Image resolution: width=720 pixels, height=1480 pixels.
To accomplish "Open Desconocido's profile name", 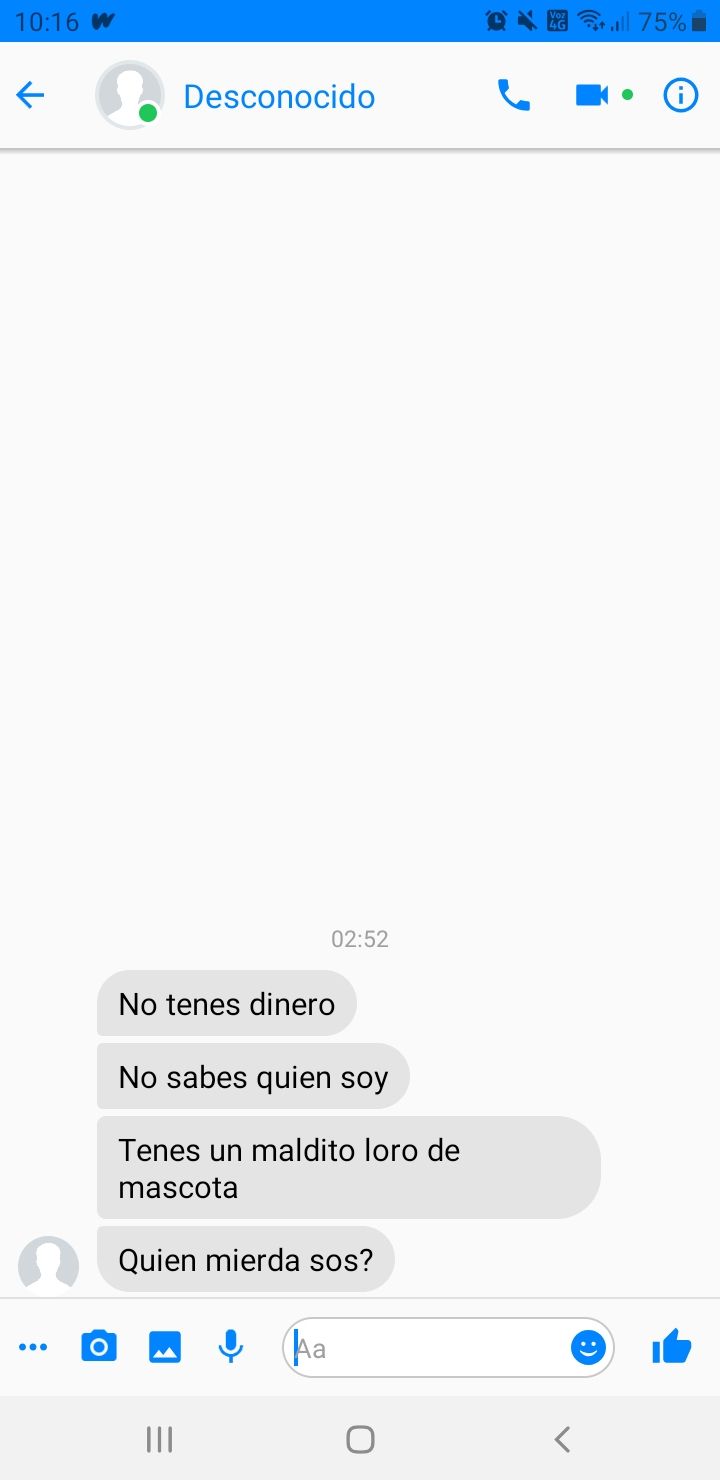I will pyautogui.click(x=279, y=97).
